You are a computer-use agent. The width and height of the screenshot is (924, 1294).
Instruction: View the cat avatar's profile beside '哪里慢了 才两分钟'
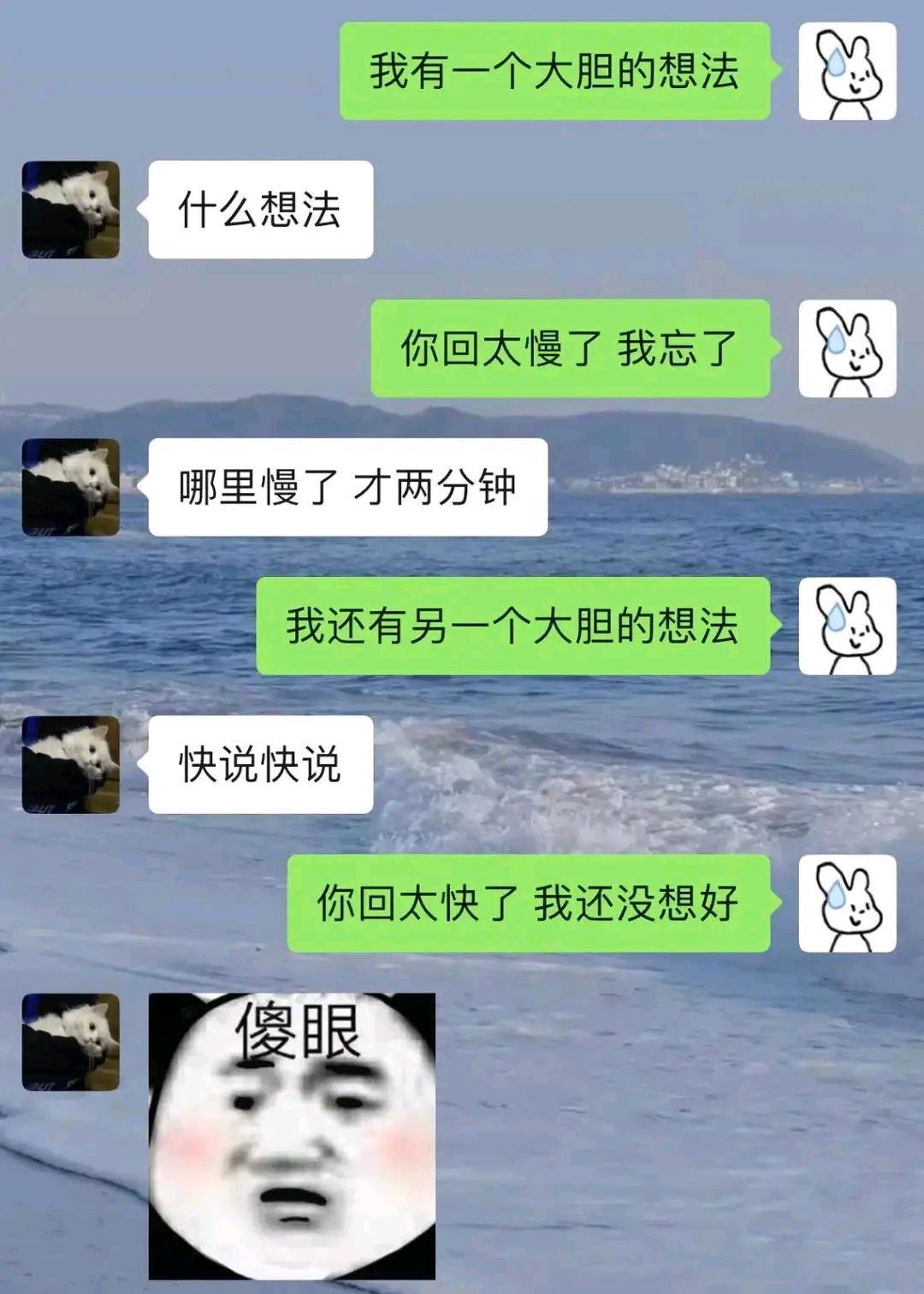click(x=70, y=487)
